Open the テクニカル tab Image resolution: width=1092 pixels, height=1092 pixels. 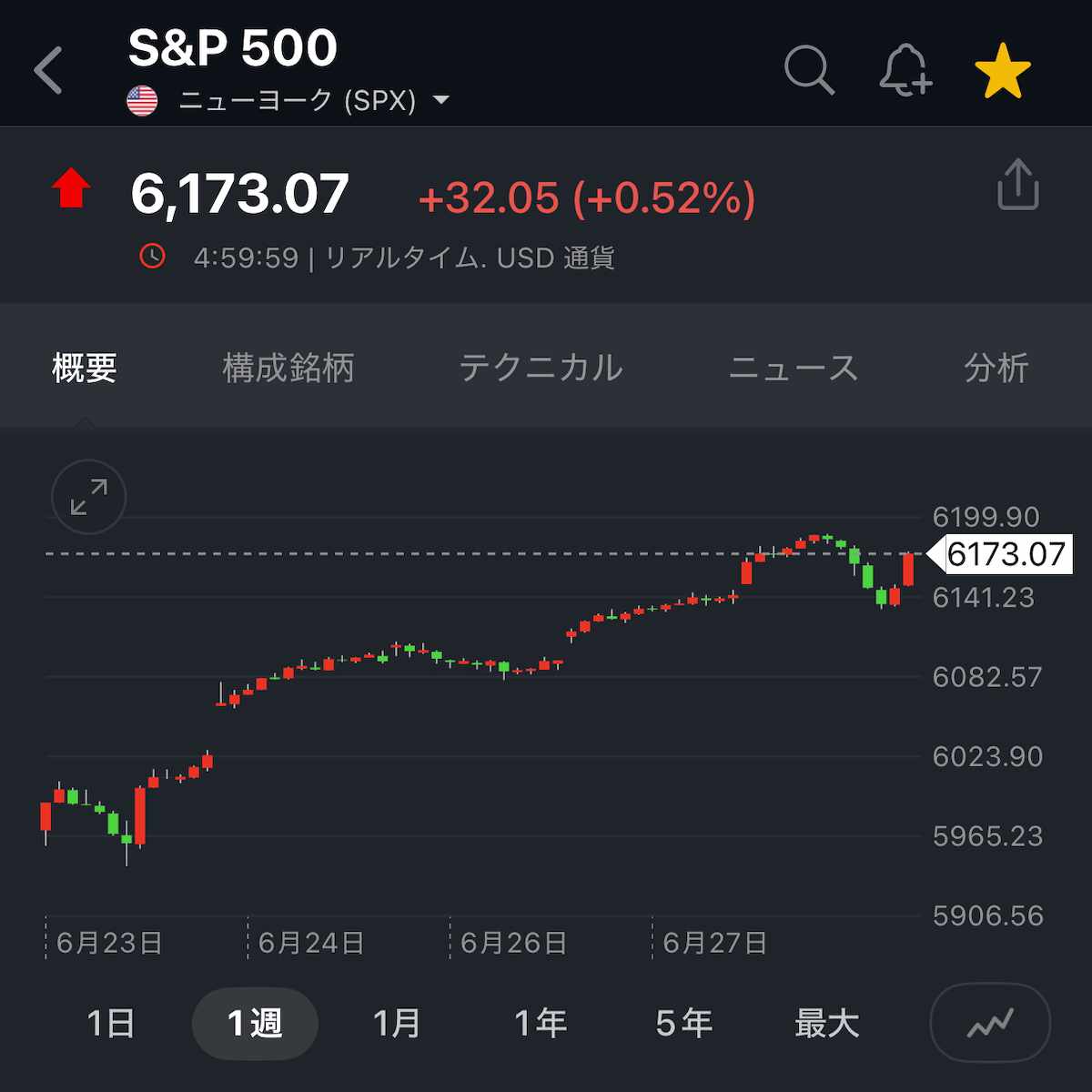(541, 369)
